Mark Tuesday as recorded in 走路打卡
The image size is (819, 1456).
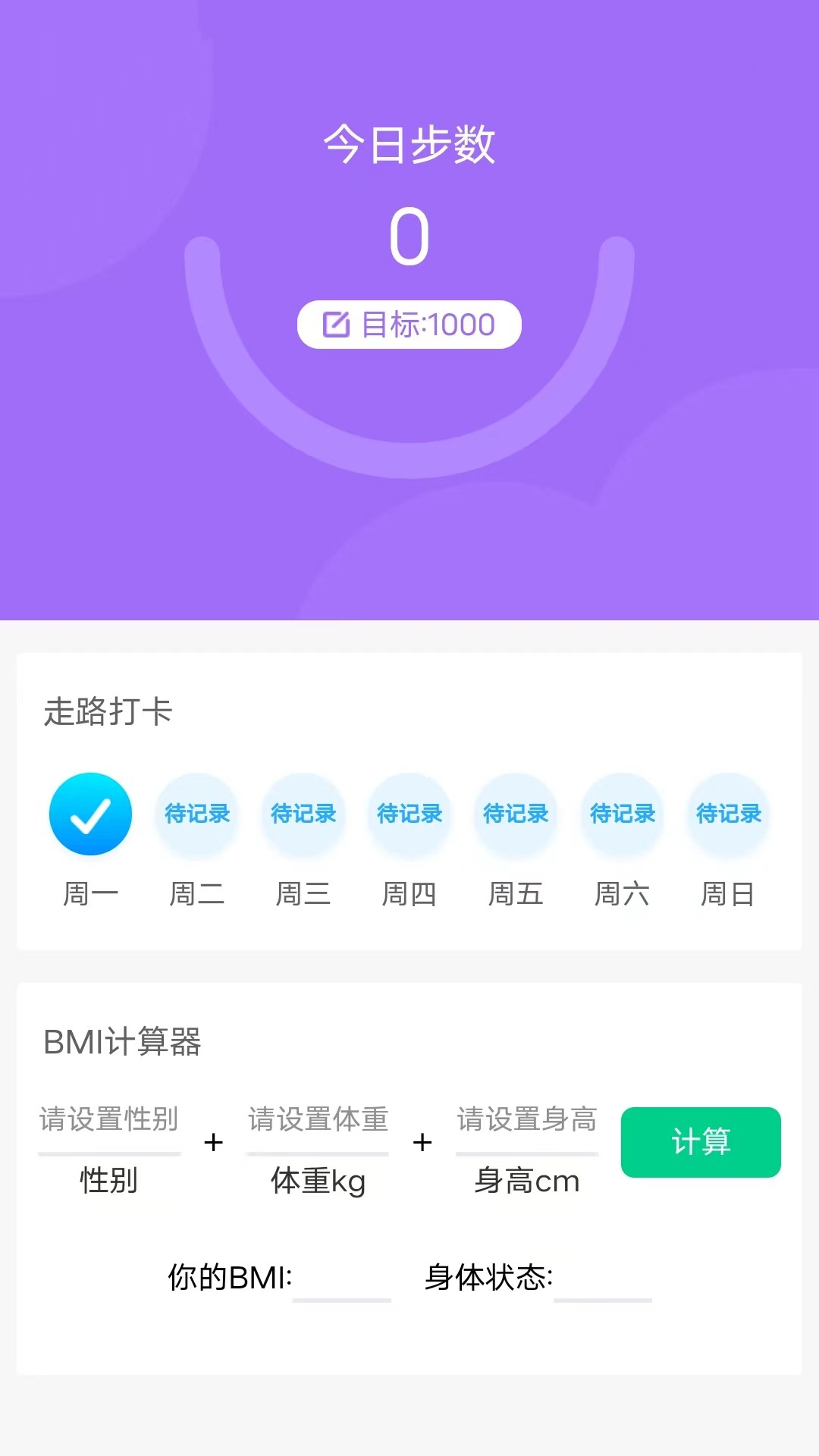tap(196, 814)
